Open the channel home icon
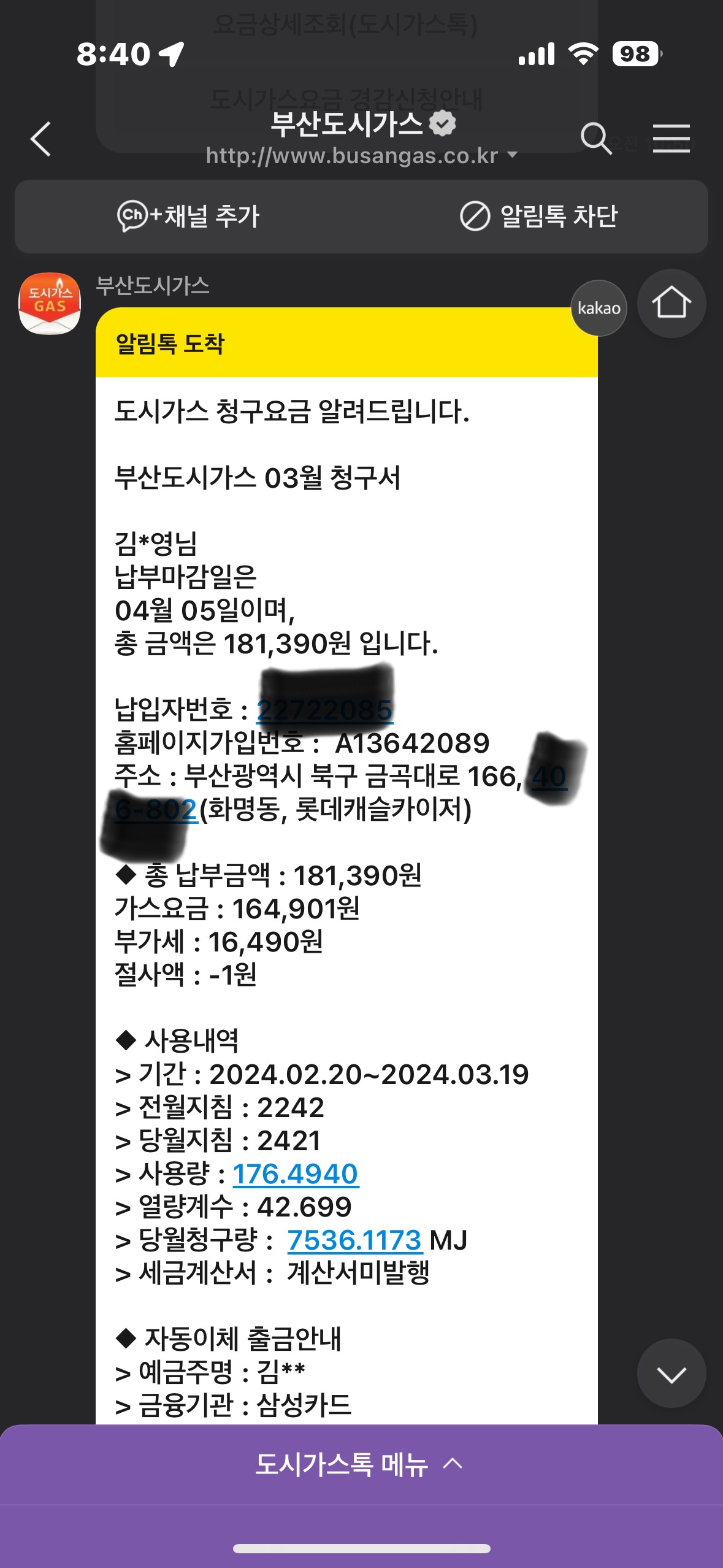723x1568 pixels. [671, 304]
